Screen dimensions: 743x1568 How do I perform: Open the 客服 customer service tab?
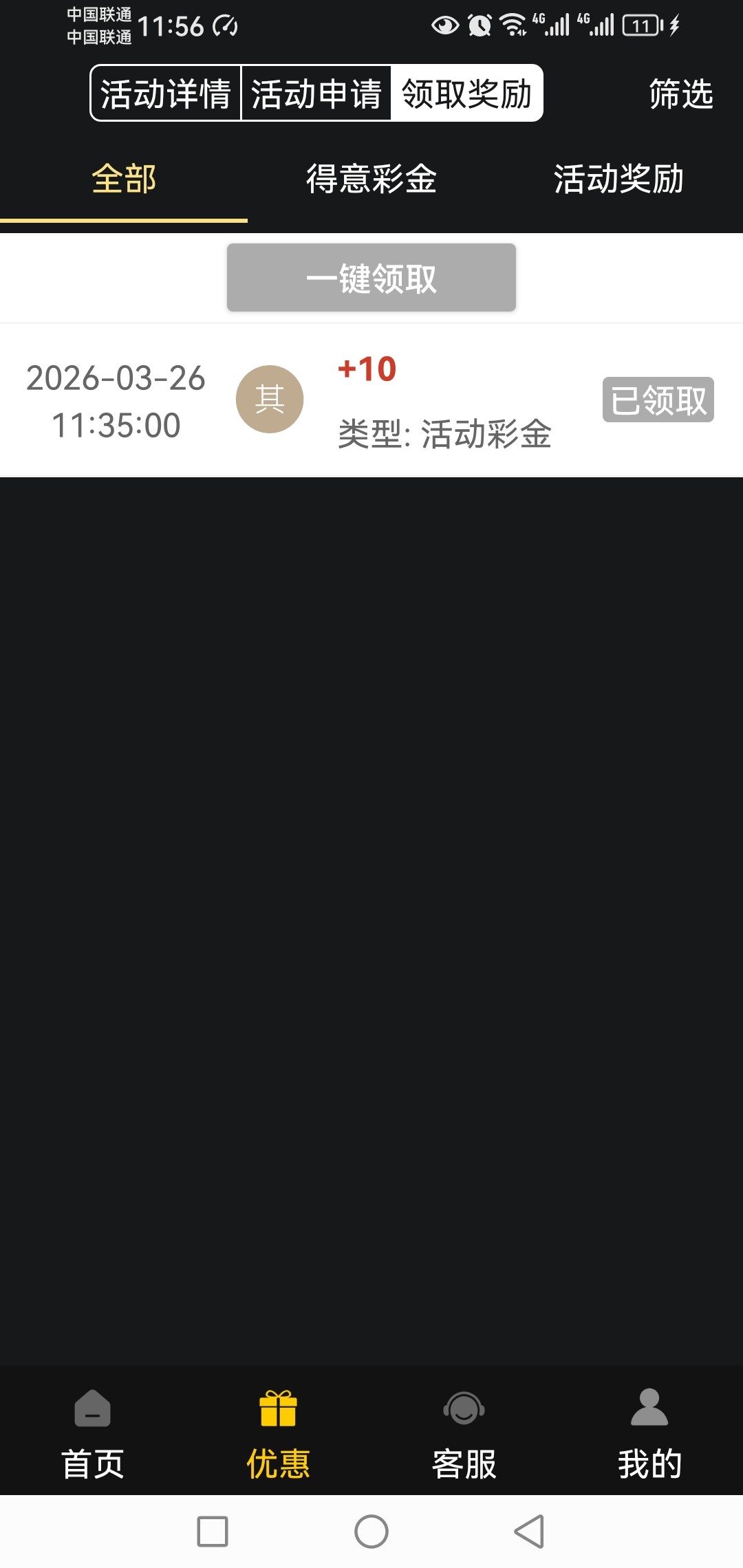pos(464,1433)
